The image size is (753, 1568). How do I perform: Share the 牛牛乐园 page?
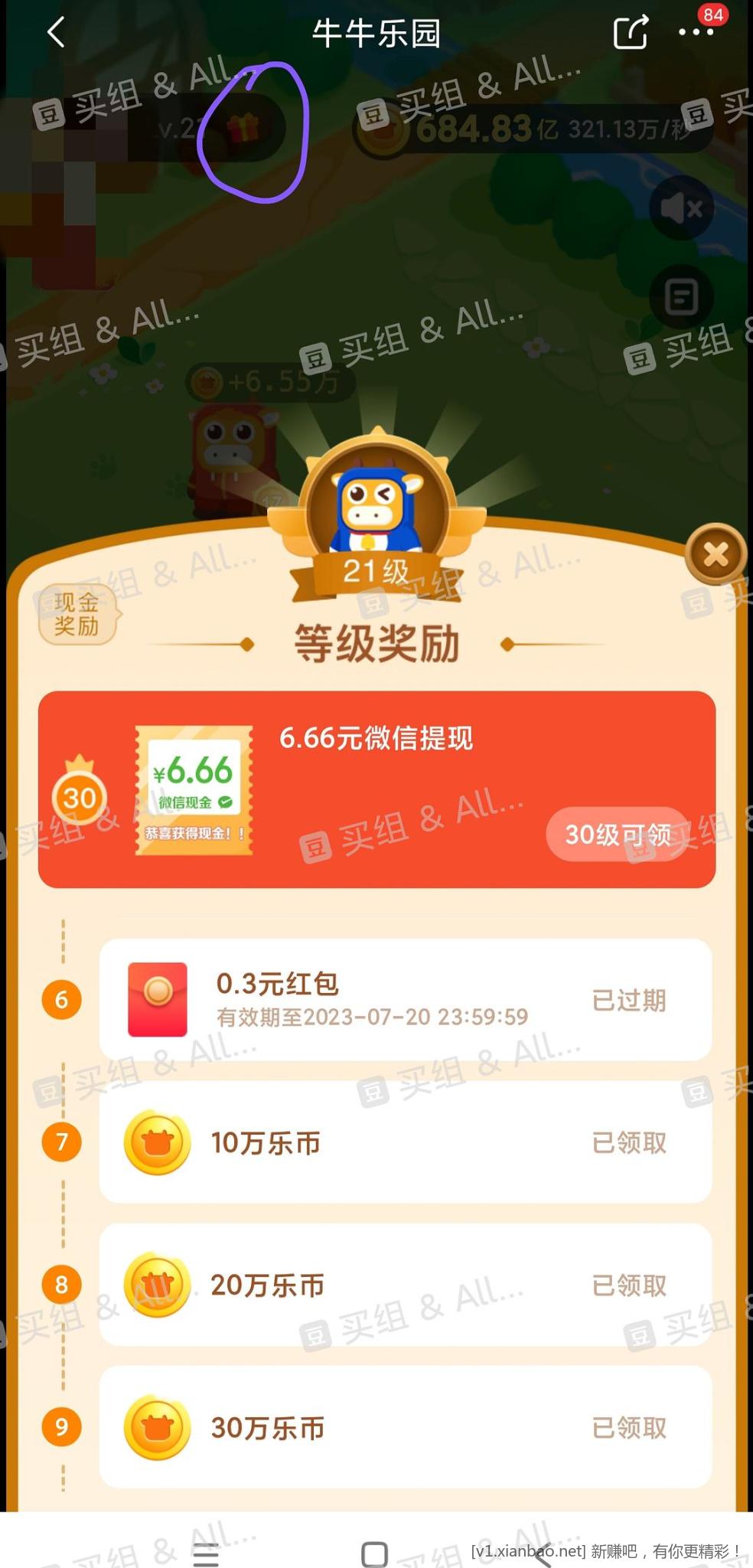631,33
